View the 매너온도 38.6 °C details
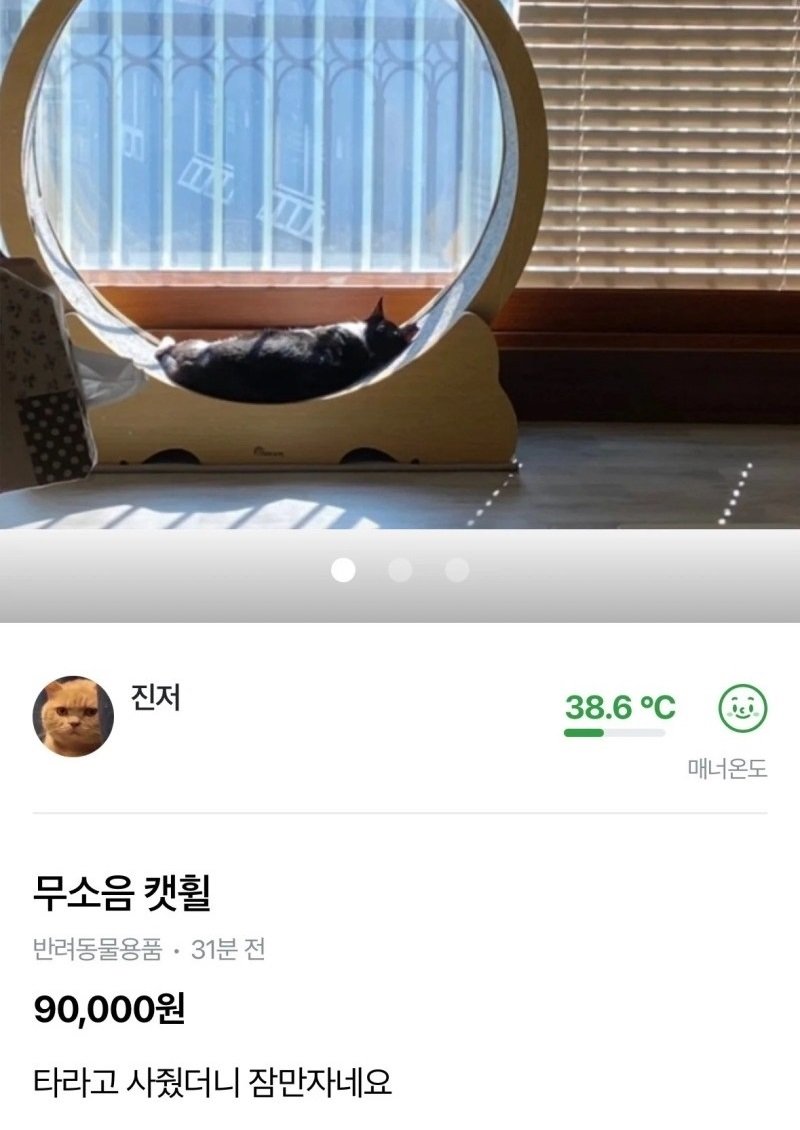Image resolution: width=800 pixels, height=1130 pixels. tap(620, 709)
